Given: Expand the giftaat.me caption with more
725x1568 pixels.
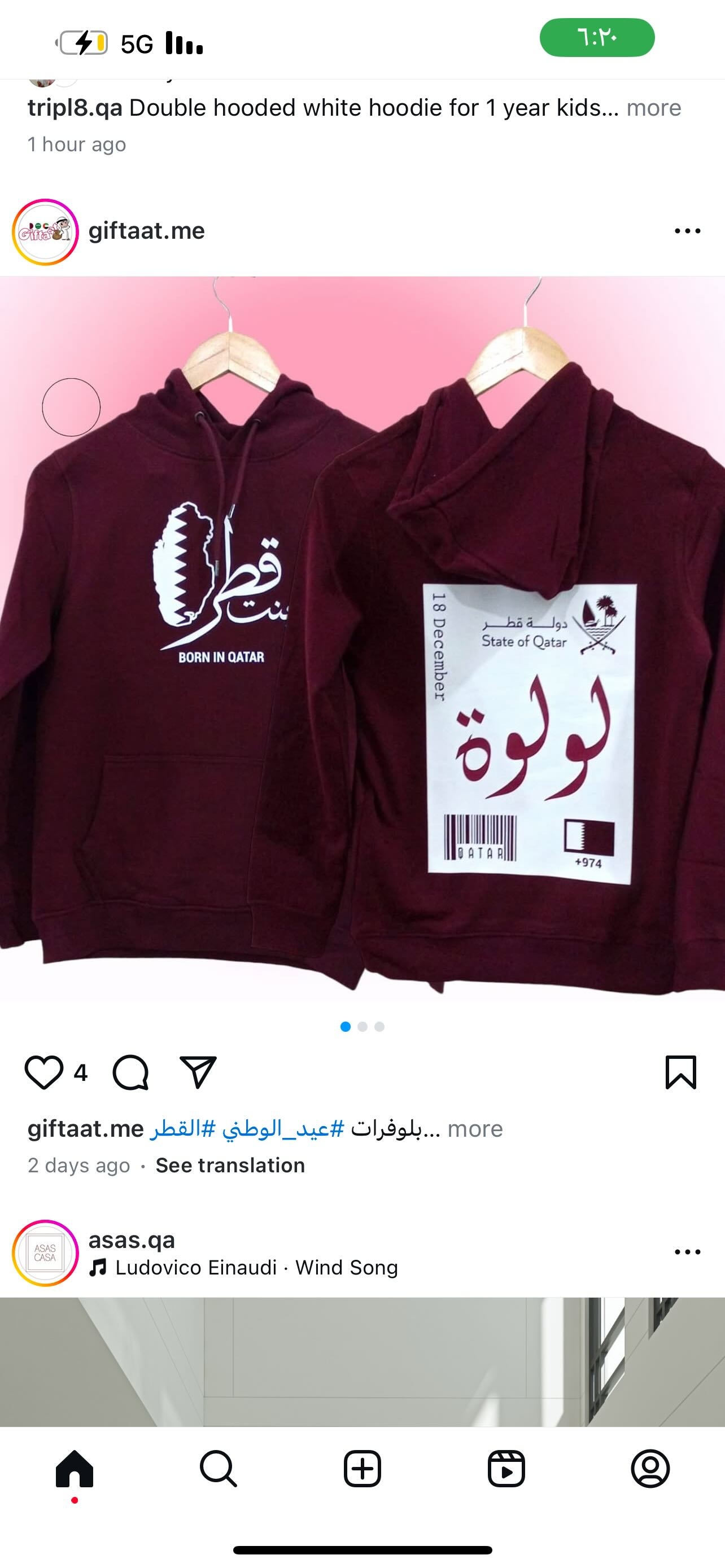Looking at the screenshot, I should point(475,1129).
